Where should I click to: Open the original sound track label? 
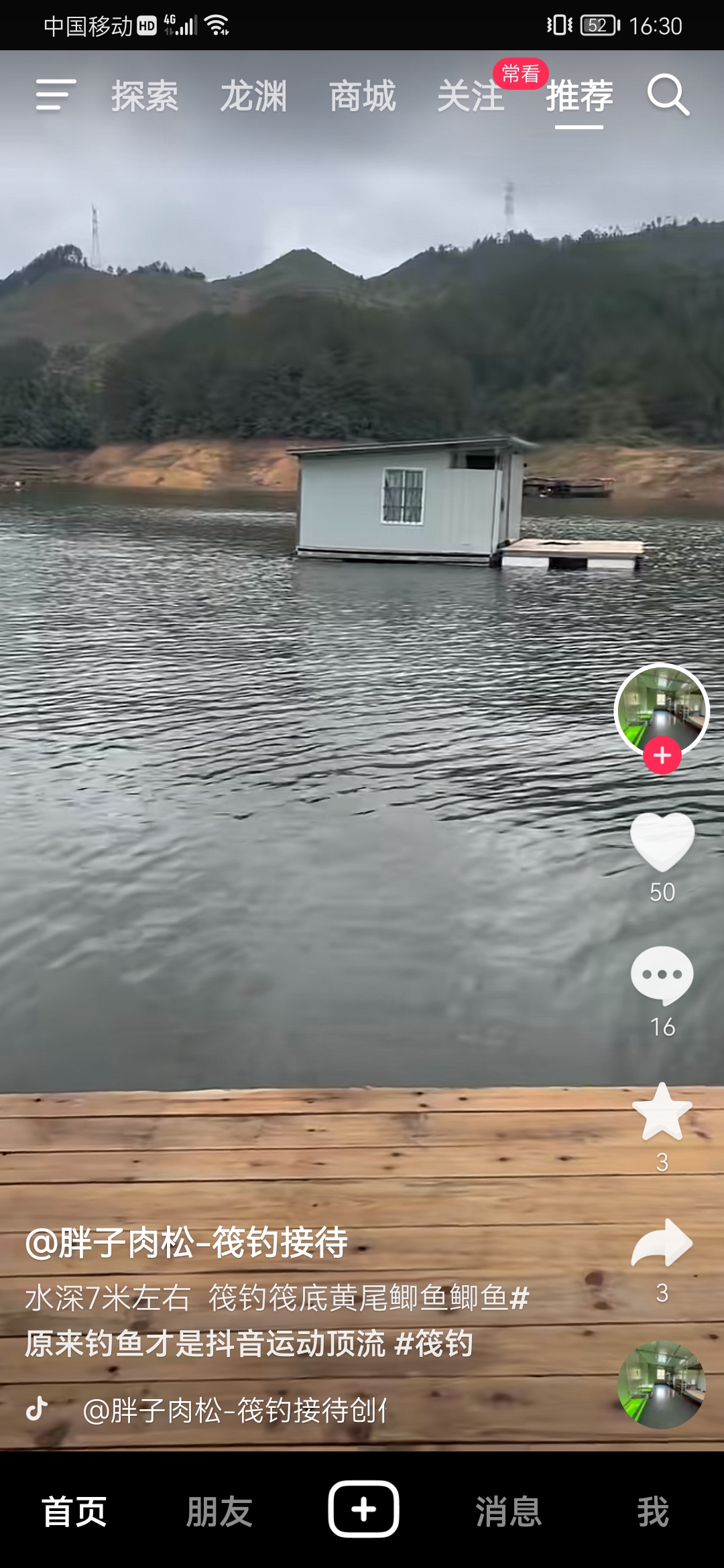coord(233,1411)
